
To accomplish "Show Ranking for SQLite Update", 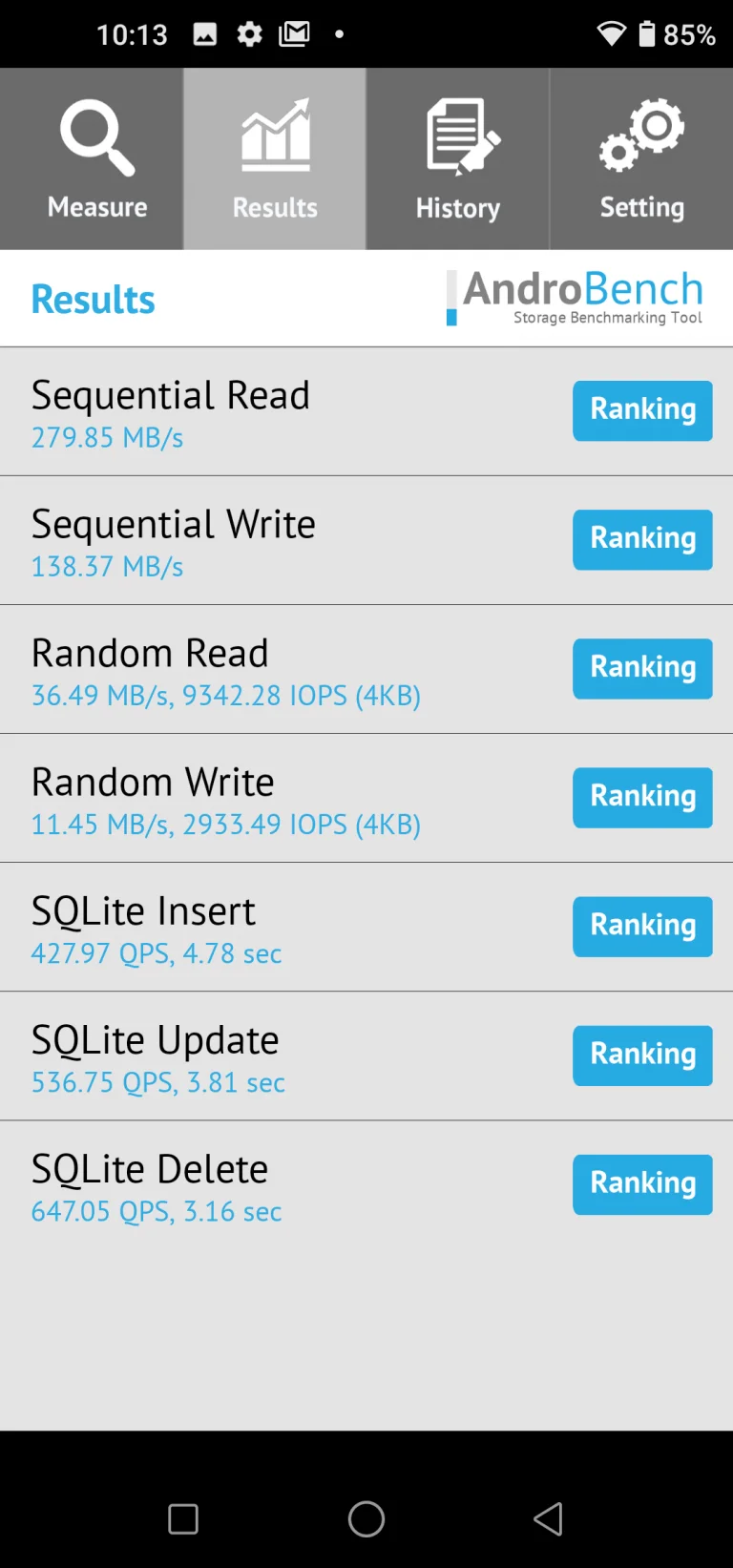I will (642, 1055).
